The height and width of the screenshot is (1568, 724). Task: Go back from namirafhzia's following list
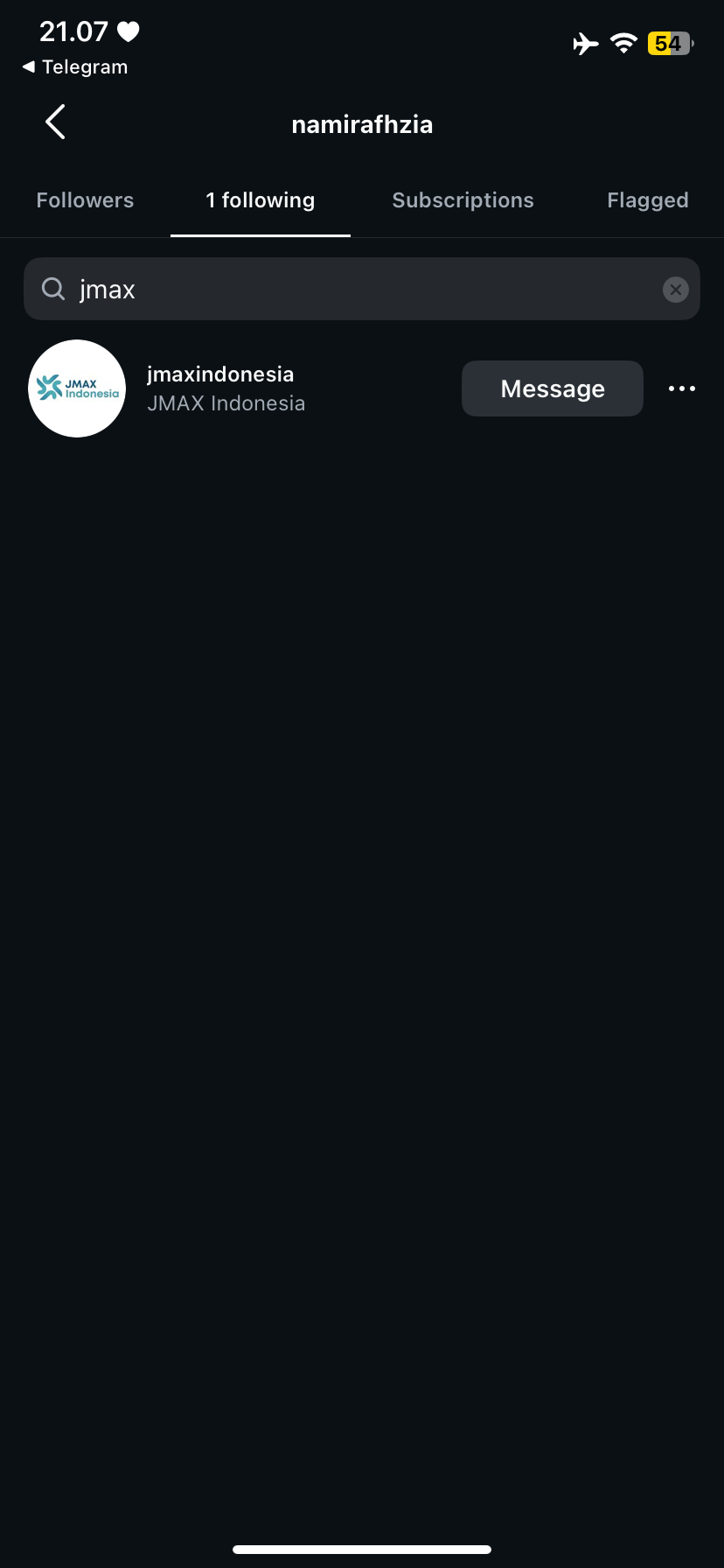tap(55, 122)
